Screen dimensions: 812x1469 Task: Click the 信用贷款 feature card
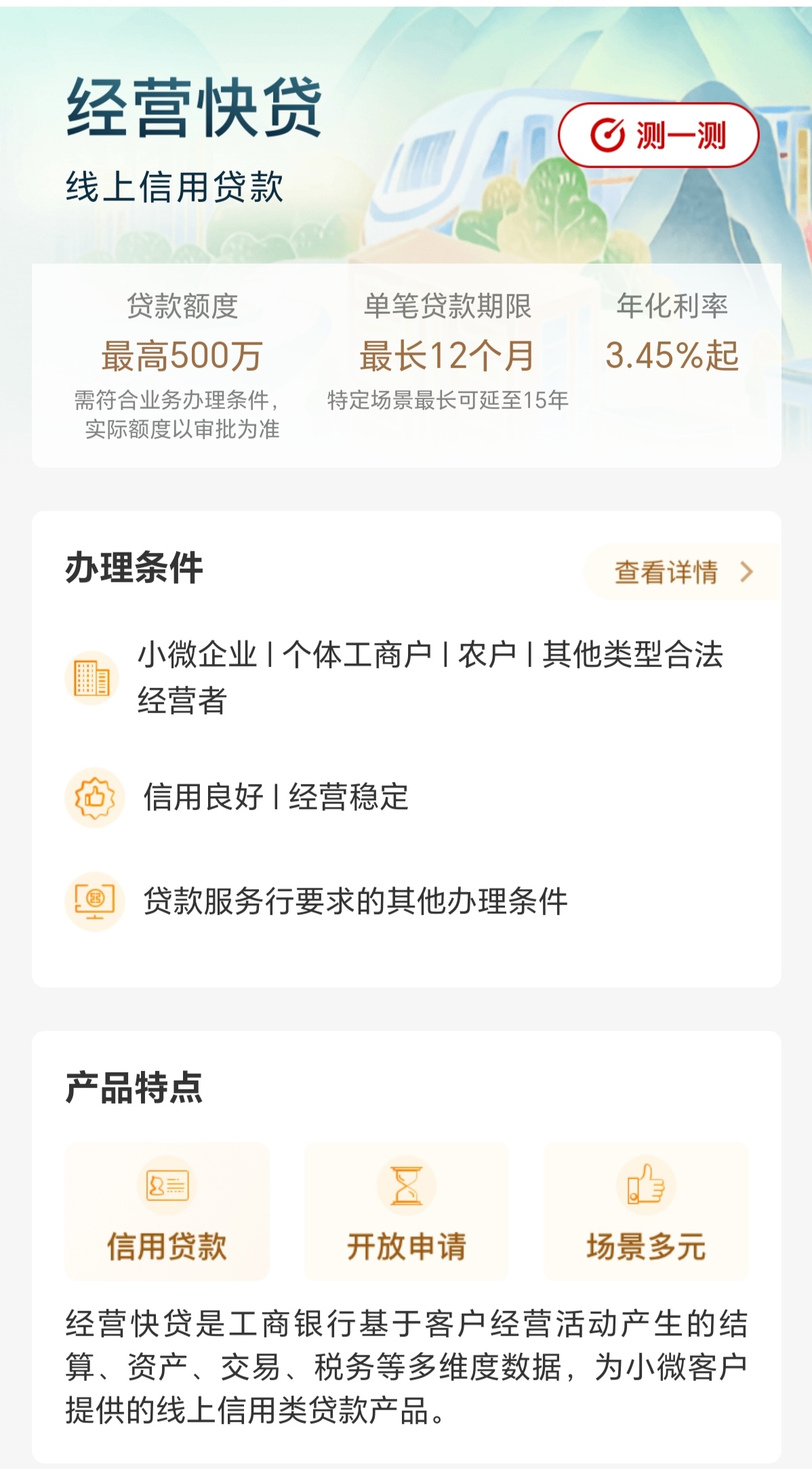(x=167, y=1217)
